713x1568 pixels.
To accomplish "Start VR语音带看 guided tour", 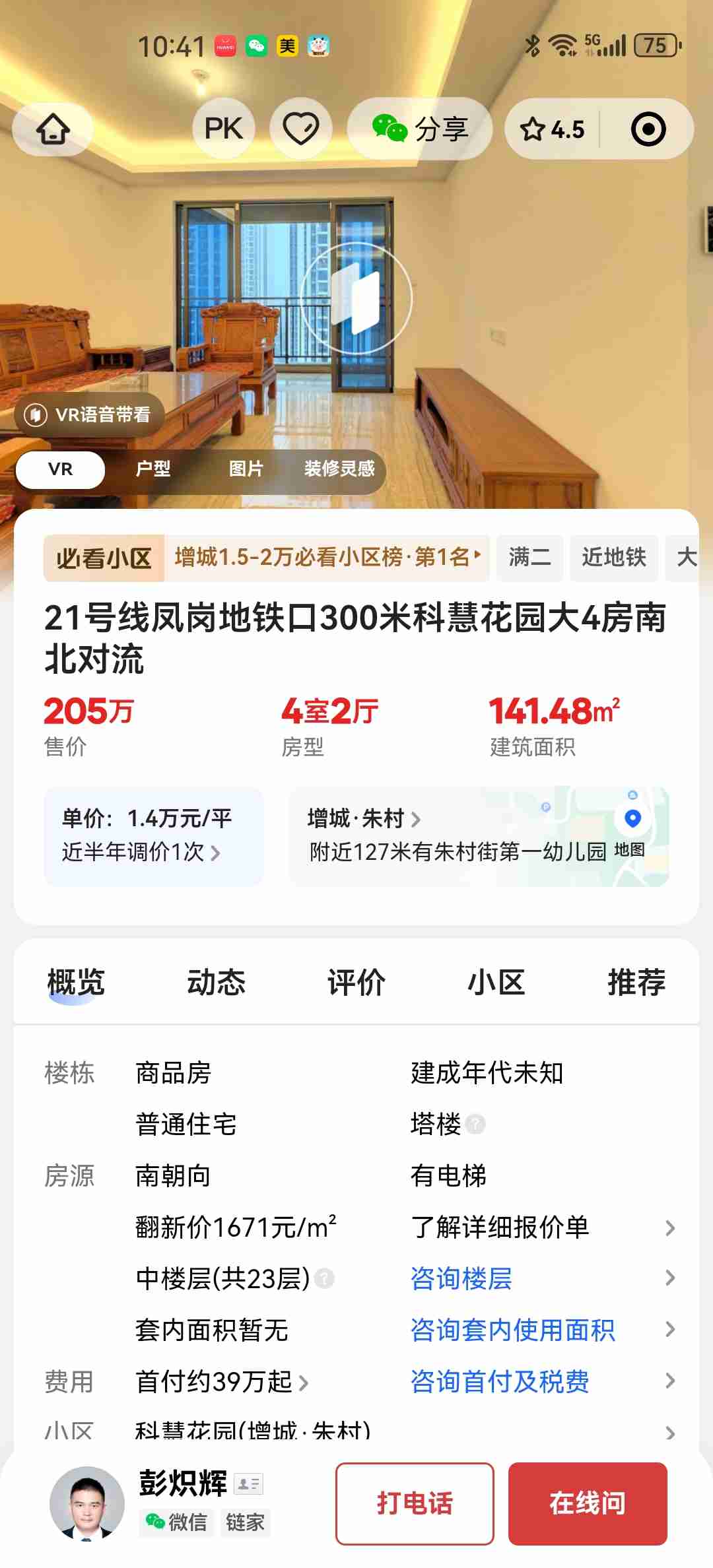I will click(x=89, y=414).
